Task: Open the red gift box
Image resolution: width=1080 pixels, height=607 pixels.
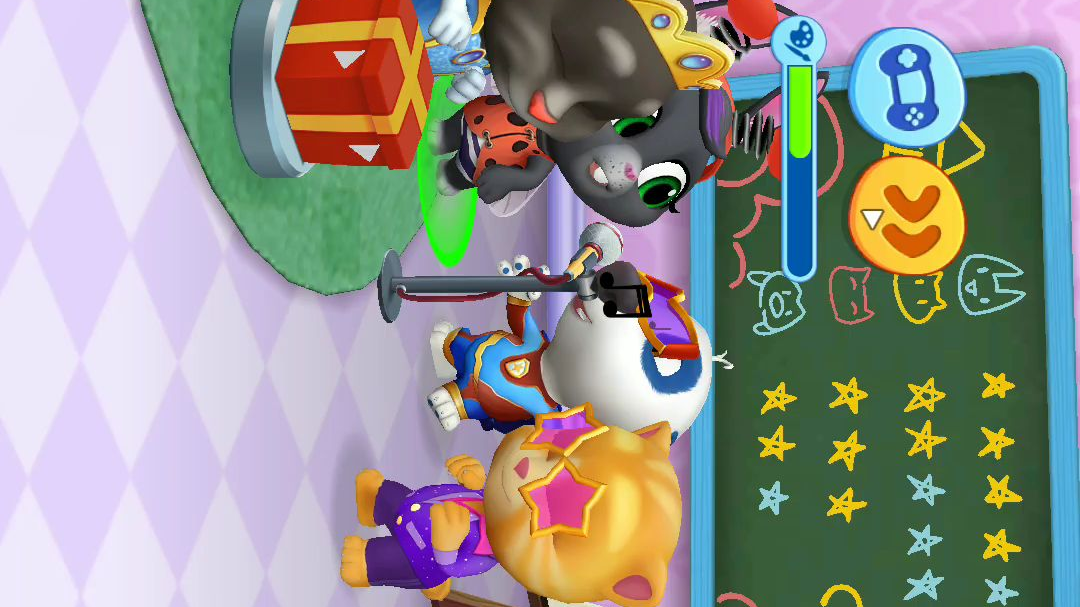Action: pos(345,85)
